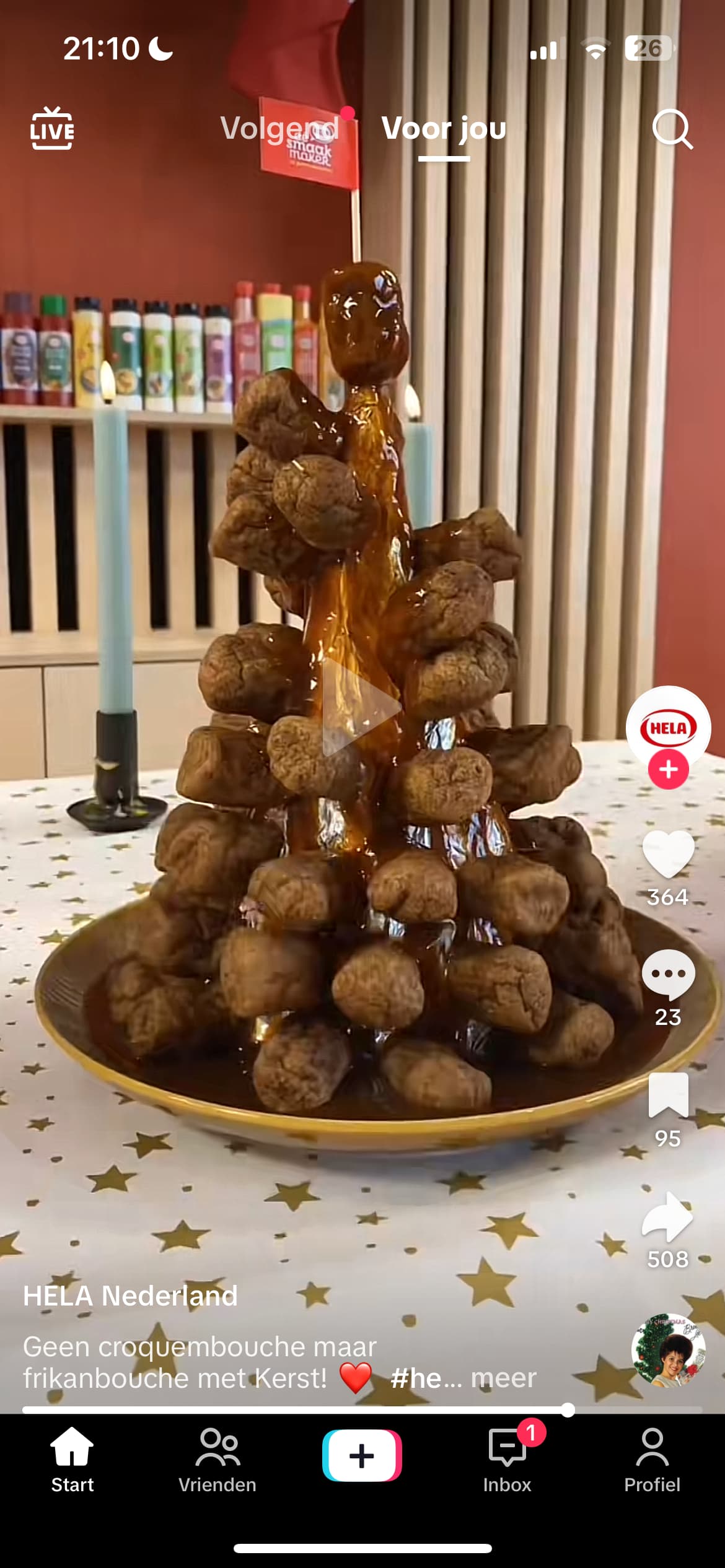Seek using the video progress bar
Viewport: 725px width, 1568px height.
coord(362,1410)
